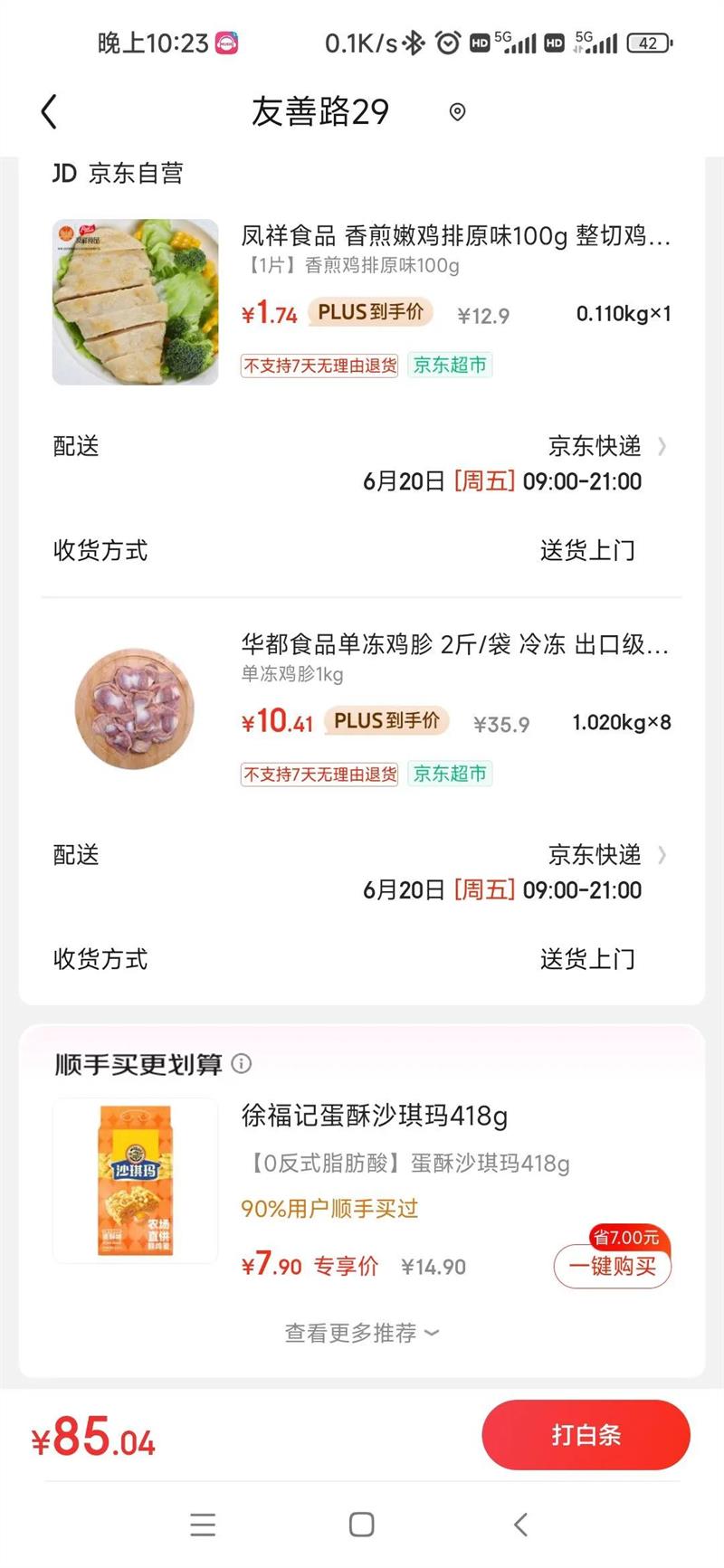Show info about 顺手买更划算

(x=242, y=1064)
